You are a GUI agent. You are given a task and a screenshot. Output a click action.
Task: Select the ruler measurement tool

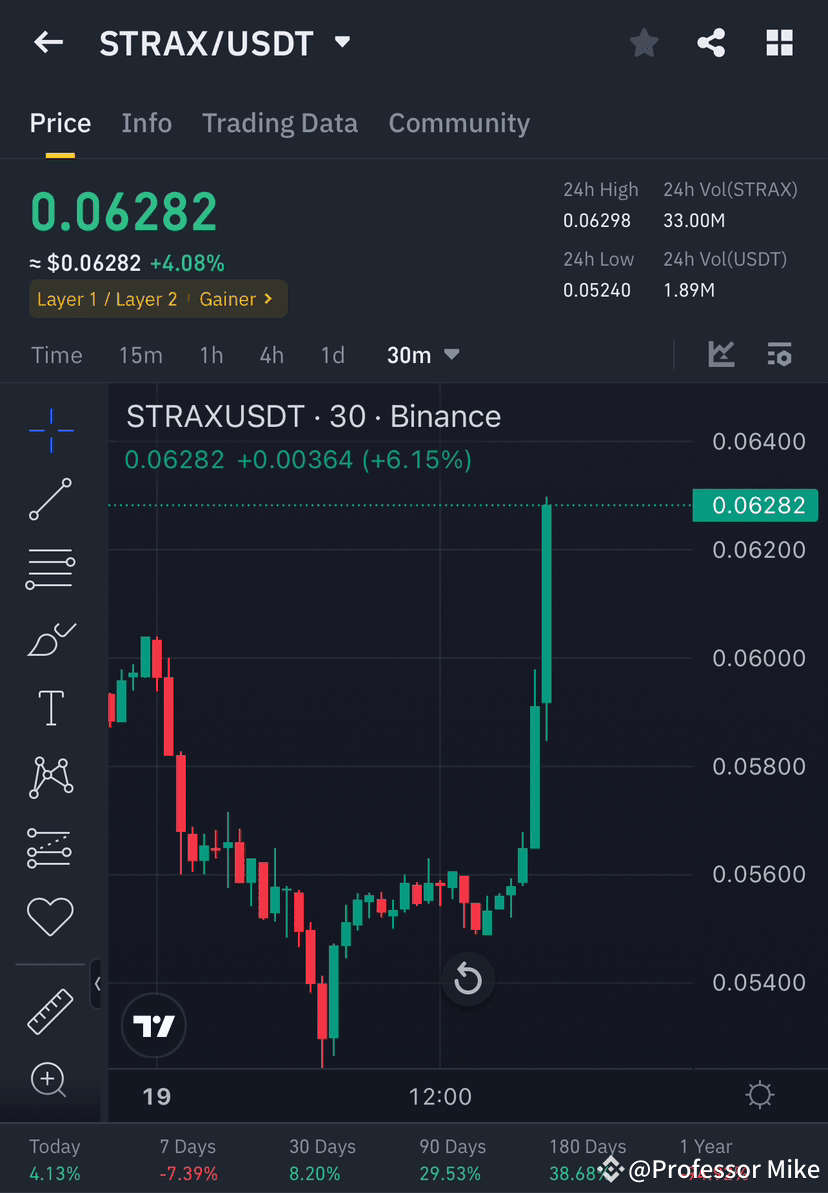(x=50, y=1010)
